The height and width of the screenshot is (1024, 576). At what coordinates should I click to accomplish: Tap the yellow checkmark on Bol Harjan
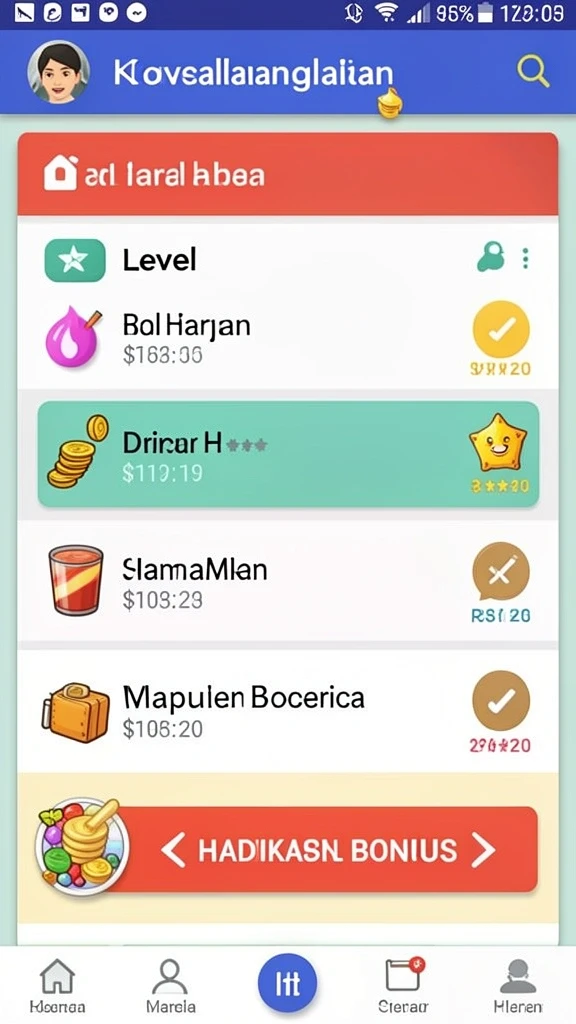point(501,329)
